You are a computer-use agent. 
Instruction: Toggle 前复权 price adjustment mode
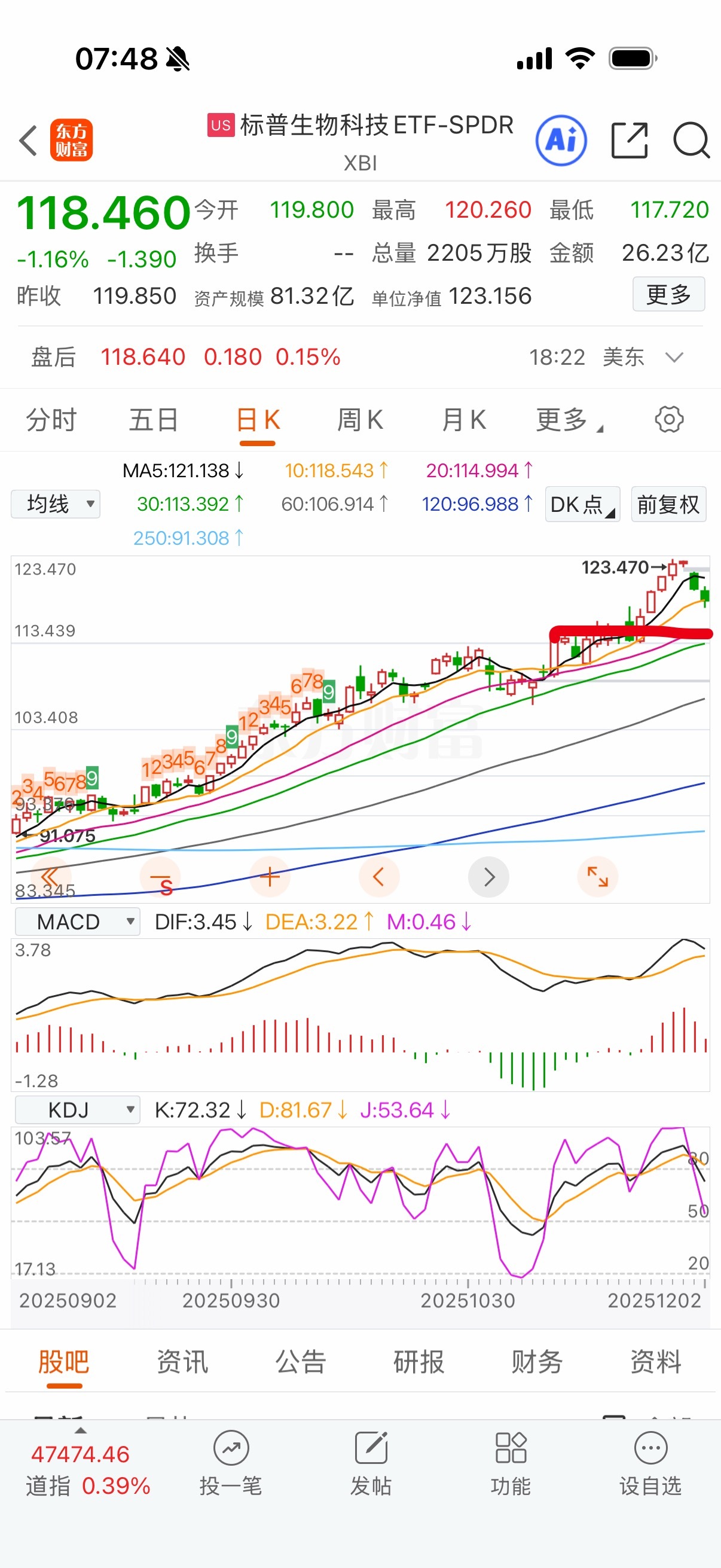tap(668, 504)
